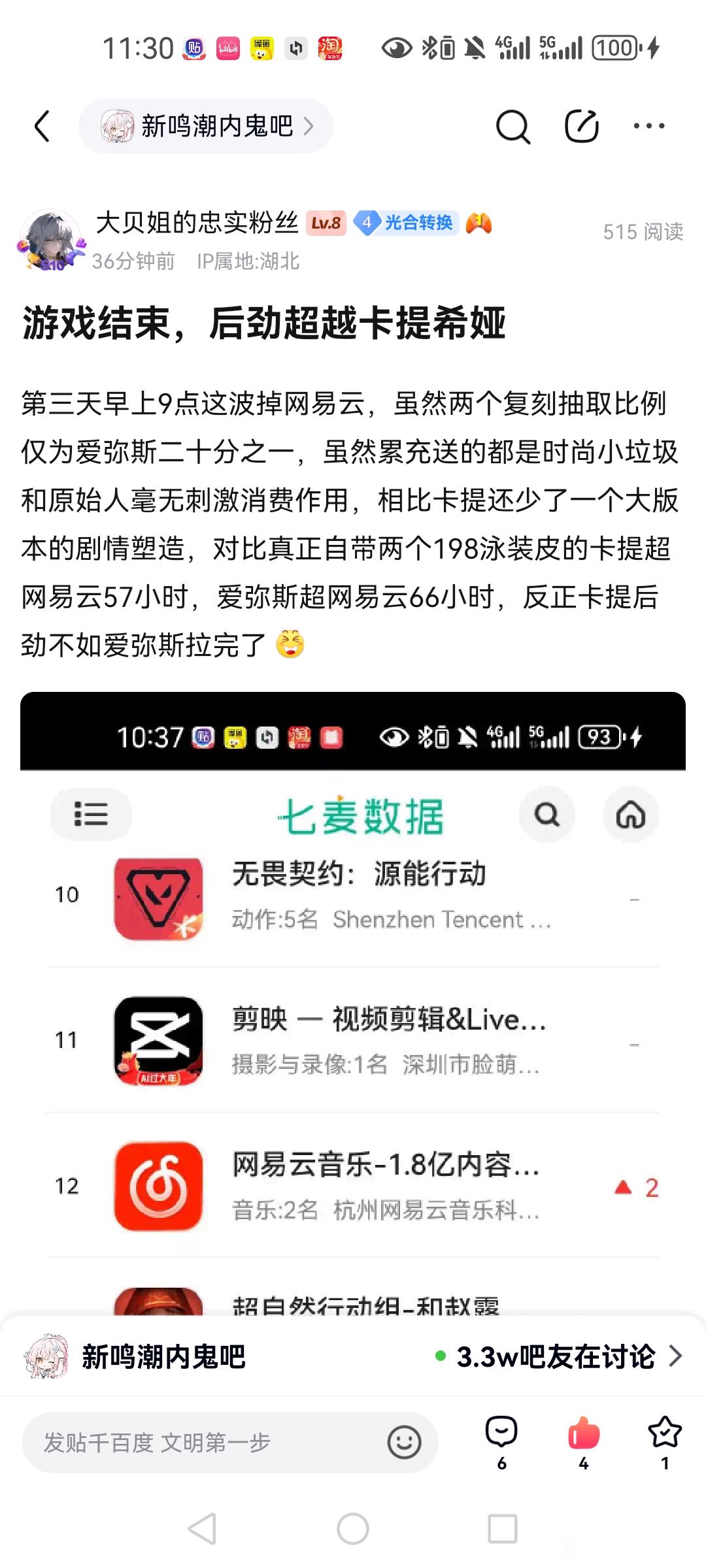Tap the system home button
Screen dimensions: 706x1568
pyautogui.click(x=353, y=1529)
